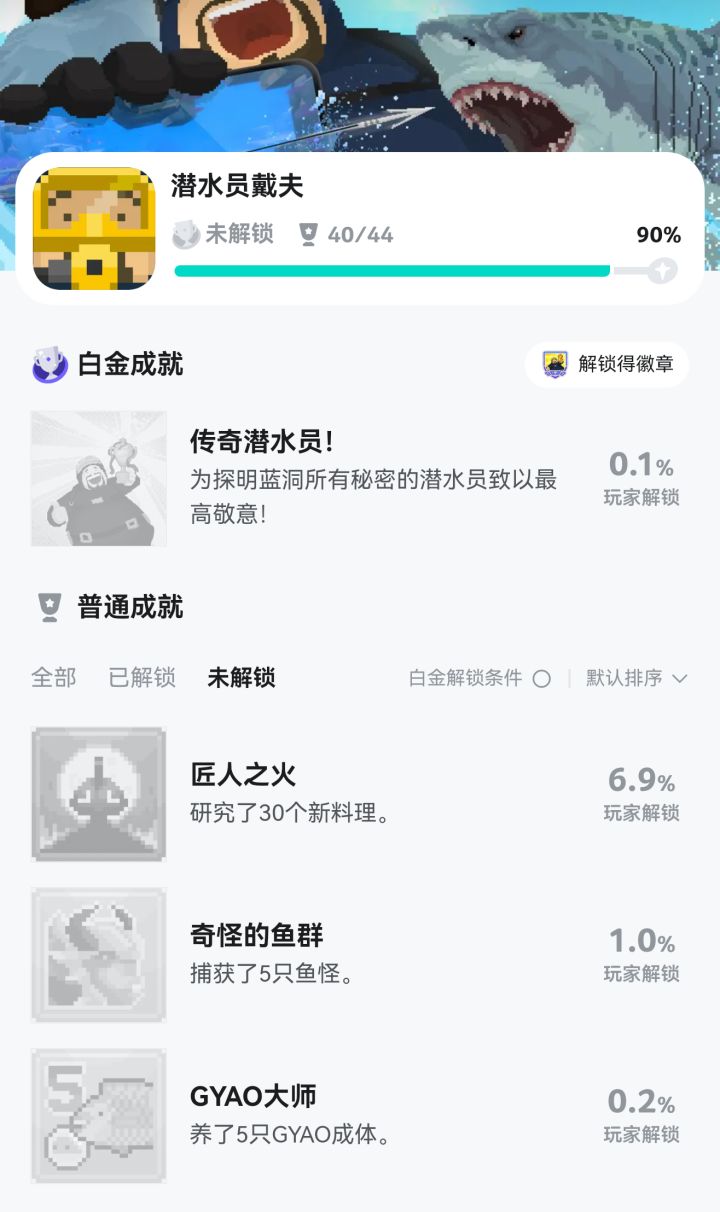This screenshot has height=1212, width=720.
Task: Toggle the 白金解锁条件 filter circle
Action: (540, 677)
